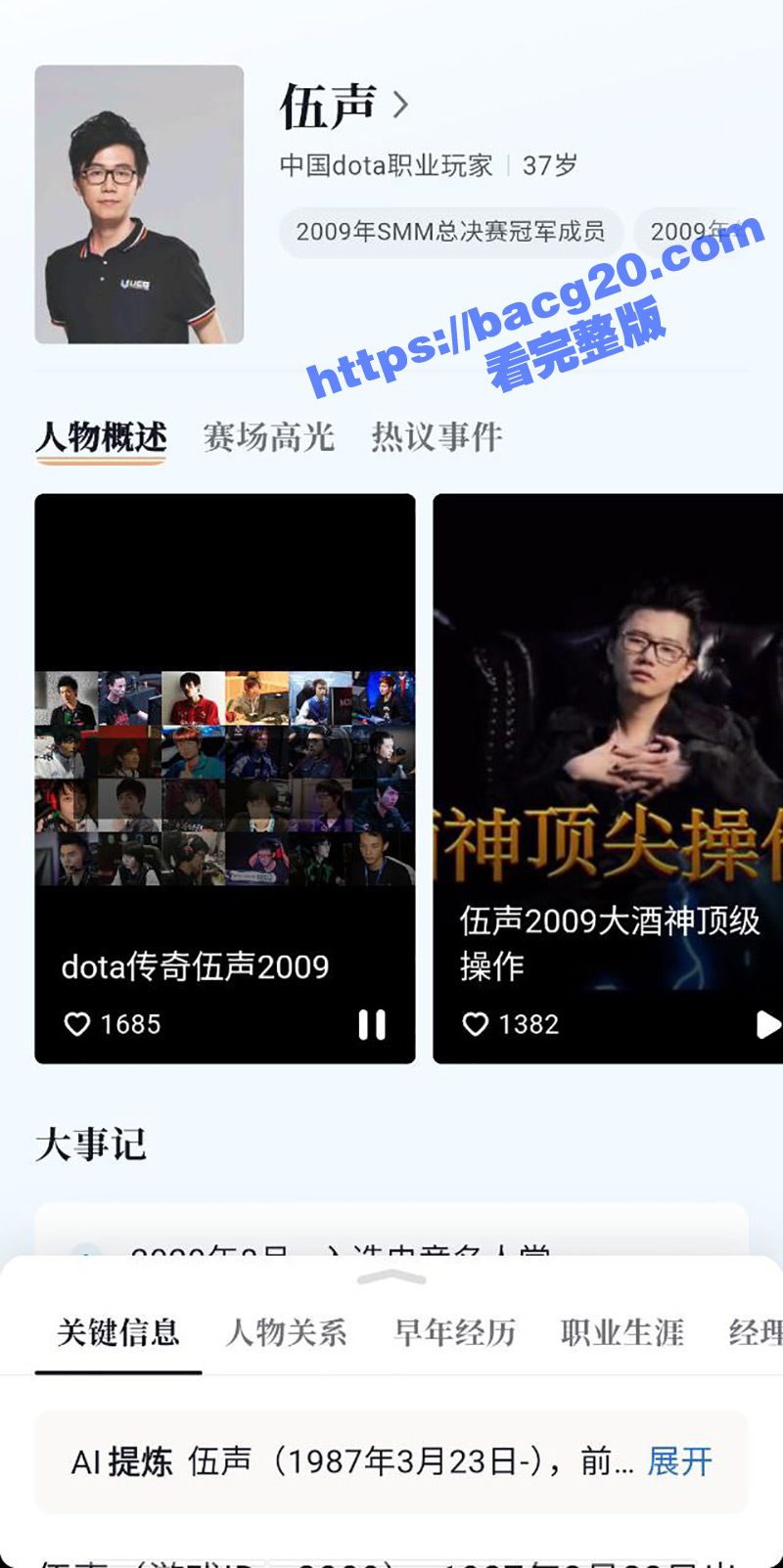Switch to the 赛场高光 tab

pos(268,437)
